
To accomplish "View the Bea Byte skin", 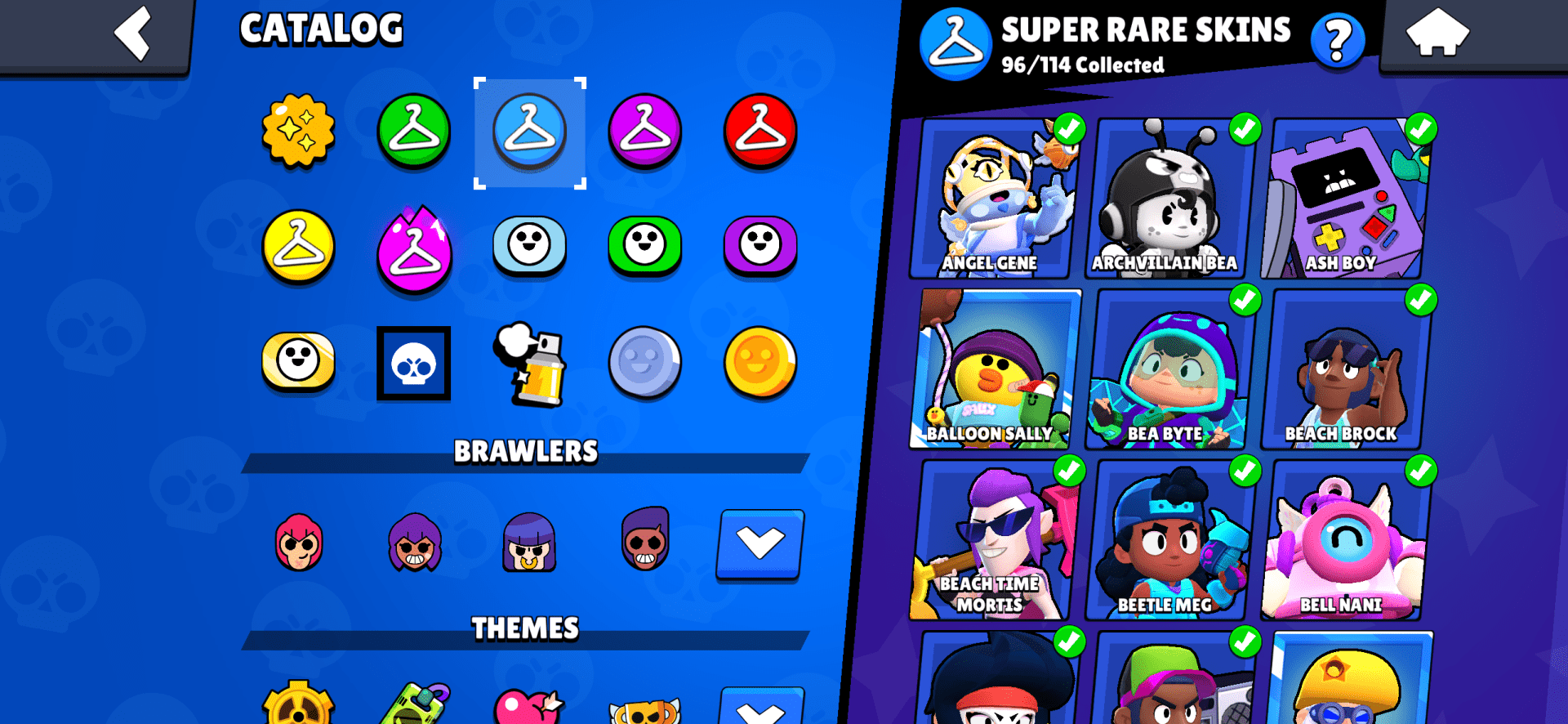I will [1168, 370].
